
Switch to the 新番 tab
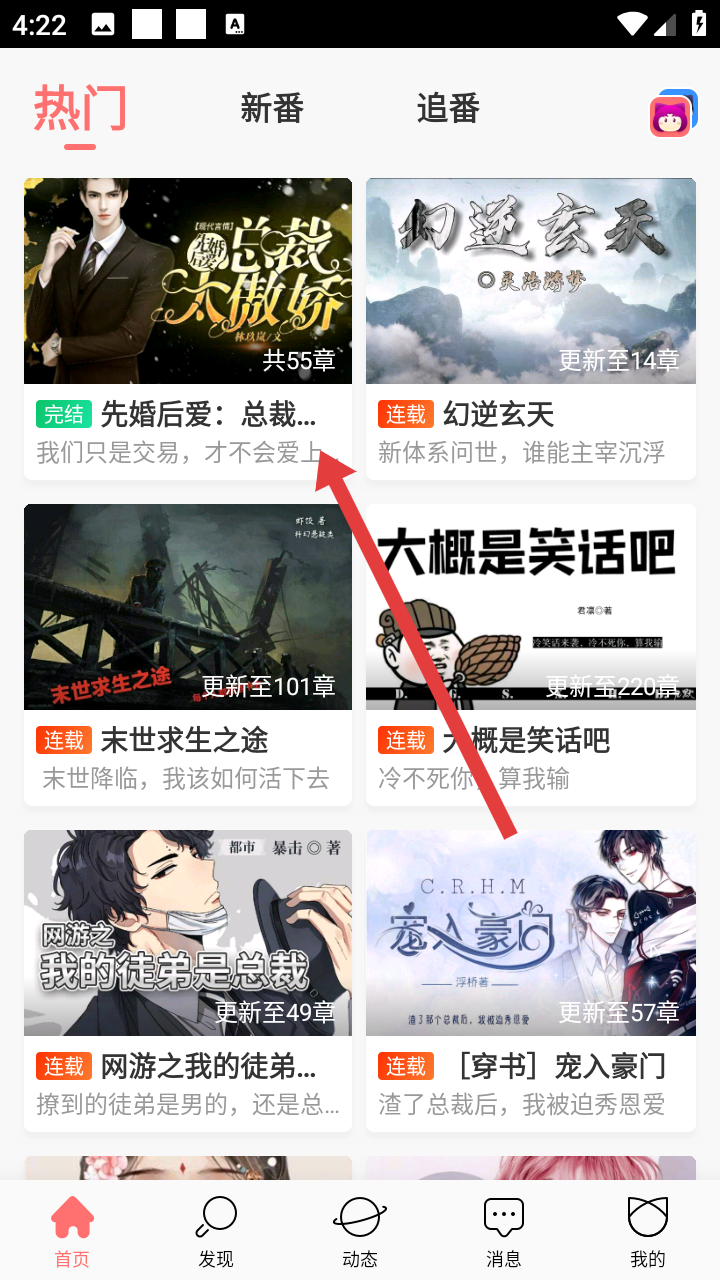pyautogui.click(x=272, y=108)
